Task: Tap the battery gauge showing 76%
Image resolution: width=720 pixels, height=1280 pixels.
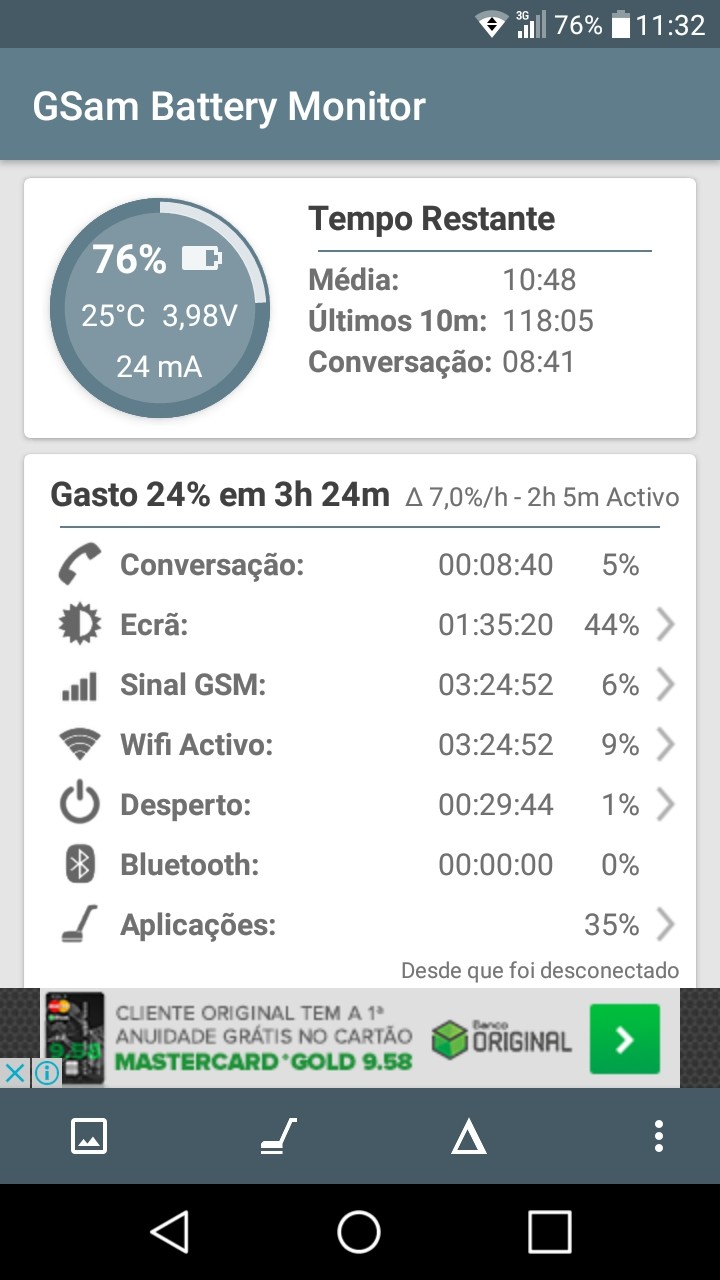Action: (x=159, y=308)
